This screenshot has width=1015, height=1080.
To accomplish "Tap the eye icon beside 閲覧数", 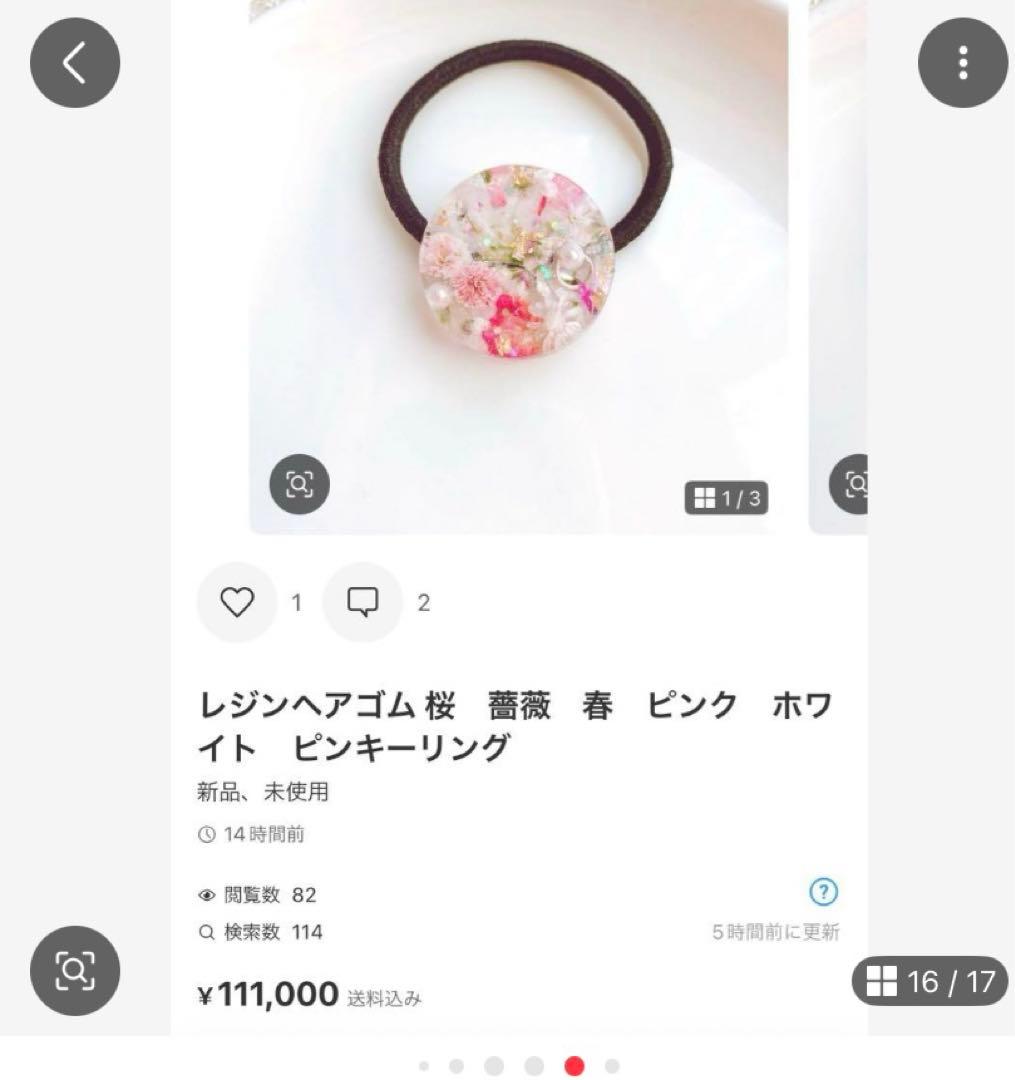I will [x=206, y=895].
